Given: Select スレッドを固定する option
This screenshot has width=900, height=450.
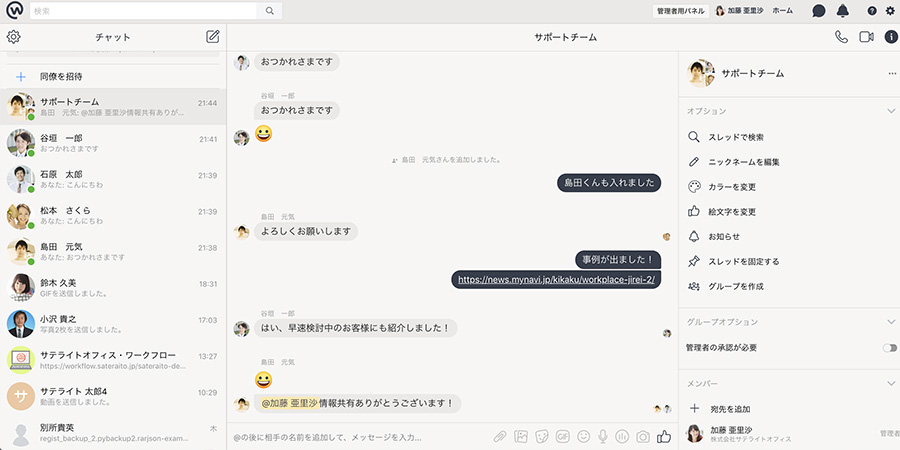Looking at the screenshot, I should 743,261.
